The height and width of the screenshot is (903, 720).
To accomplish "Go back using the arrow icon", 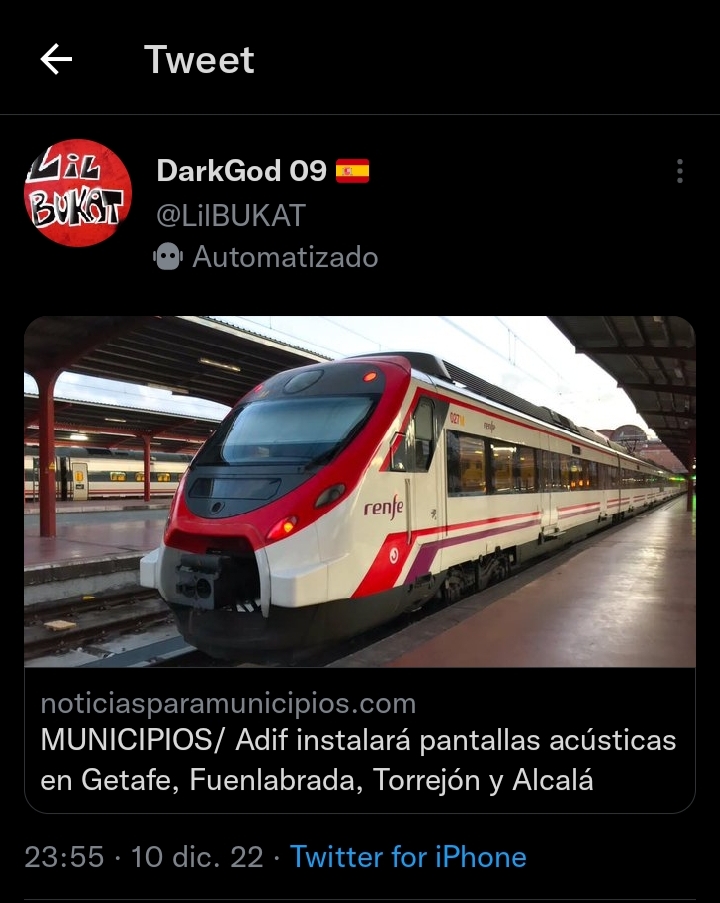I will (x=56, y=60).
